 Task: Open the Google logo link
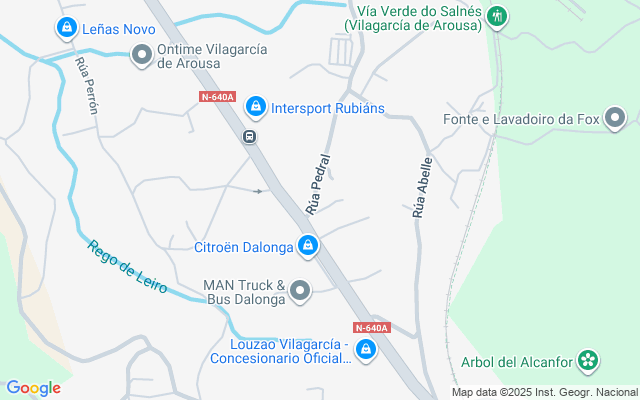click(x=33, y=388)
